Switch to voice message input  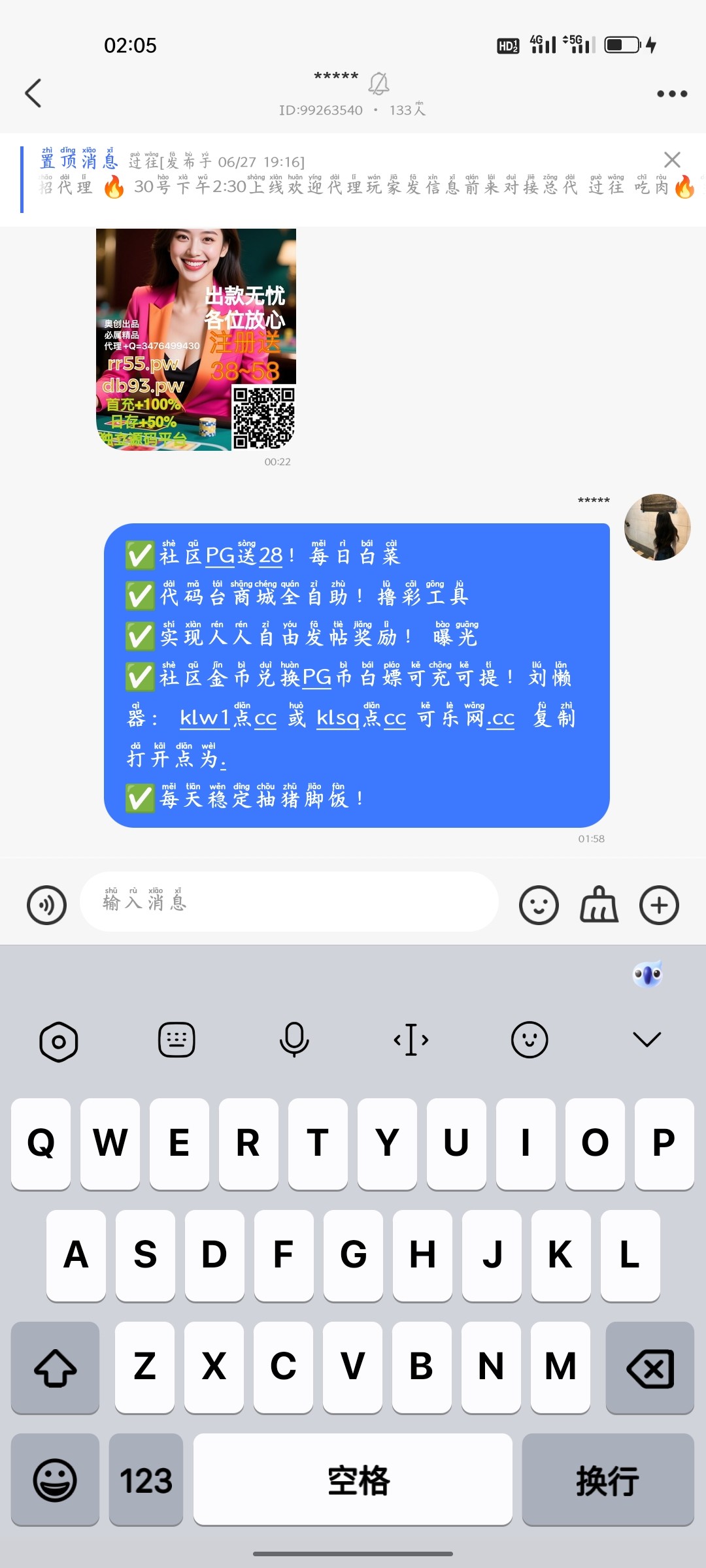coord(46,906)
